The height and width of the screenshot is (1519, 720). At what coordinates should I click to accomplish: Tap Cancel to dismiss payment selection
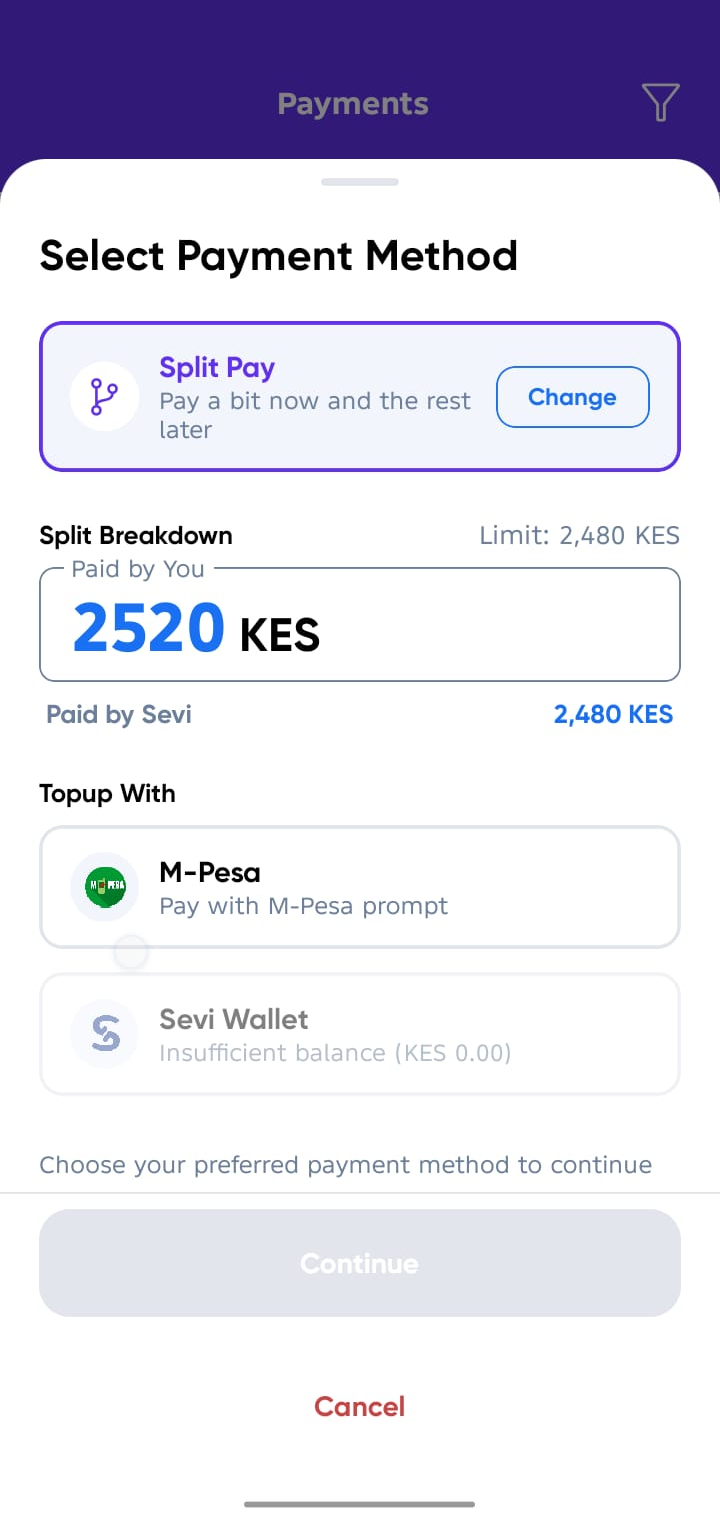pyautogui.click(x=359, y=1406)
